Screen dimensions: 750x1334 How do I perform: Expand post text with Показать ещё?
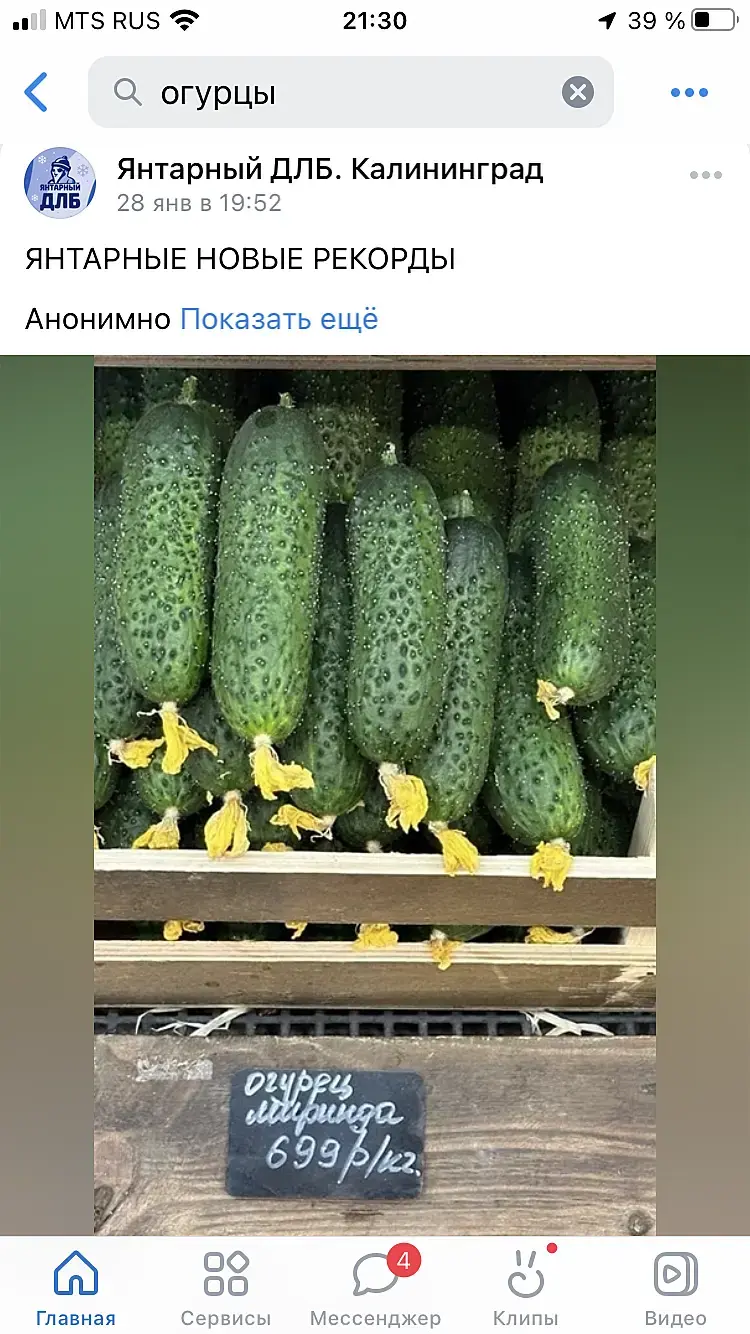(x=279, y=319)
